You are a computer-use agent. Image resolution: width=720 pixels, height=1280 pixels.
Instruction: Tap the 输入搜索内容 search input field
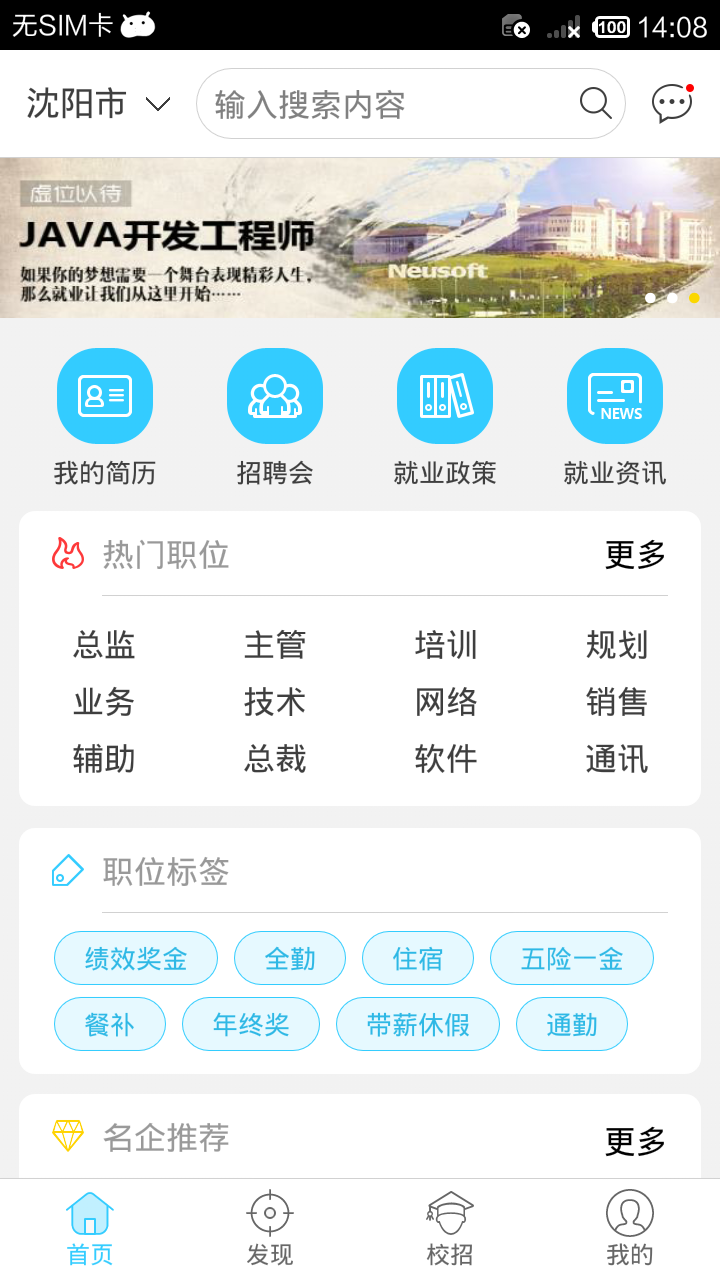pos(380,103)
